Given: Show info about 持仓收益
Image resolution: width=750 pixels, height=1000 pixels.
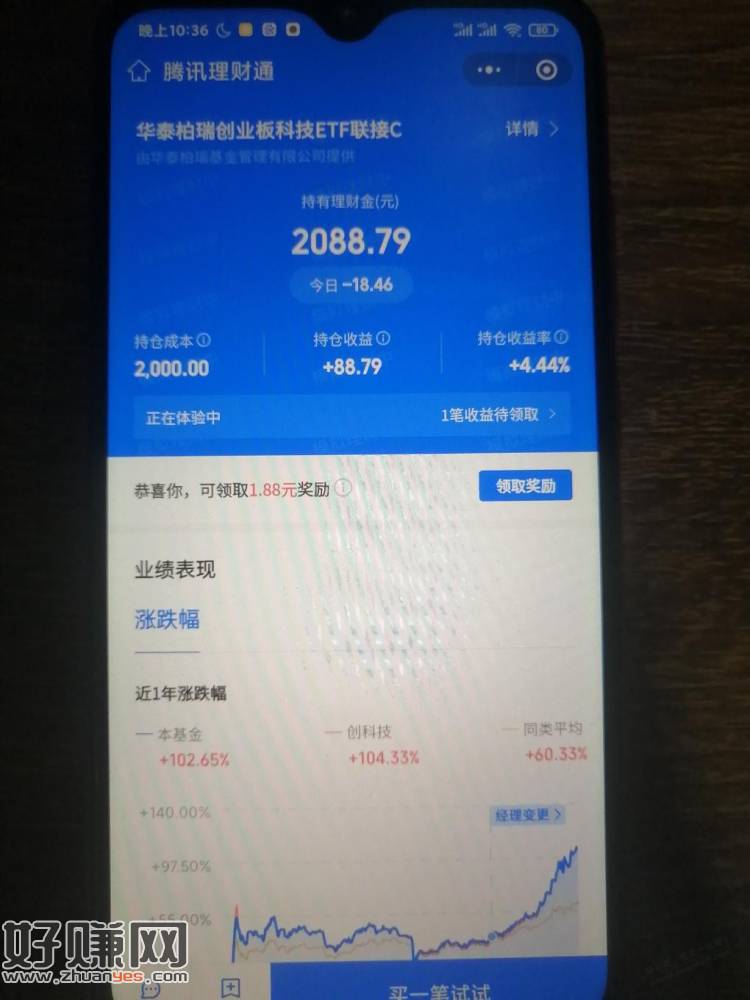Looking at the screenshot, I should click(383, 340).
